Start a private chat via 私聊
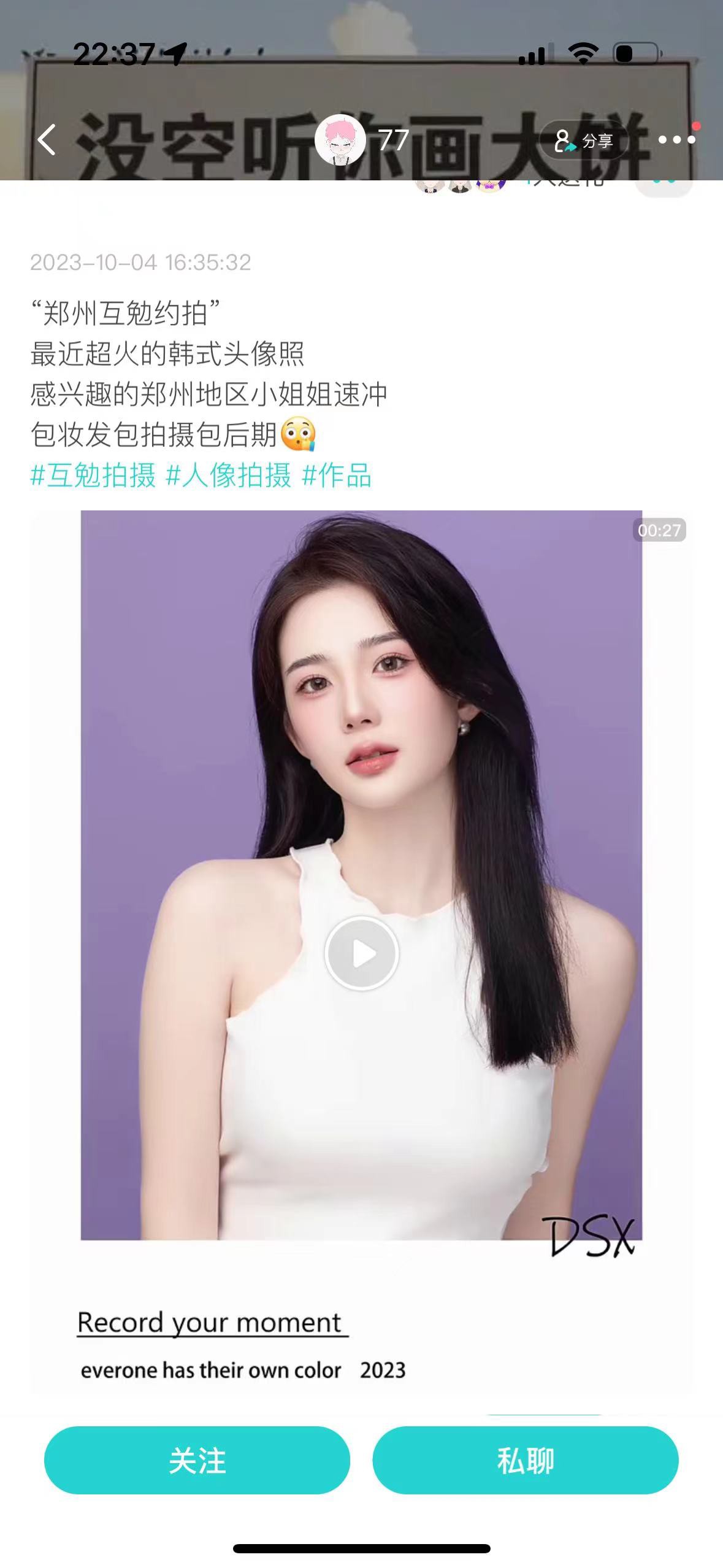Image resolution: width=723 pixels, height=1568 pixels. (525, 1460)
